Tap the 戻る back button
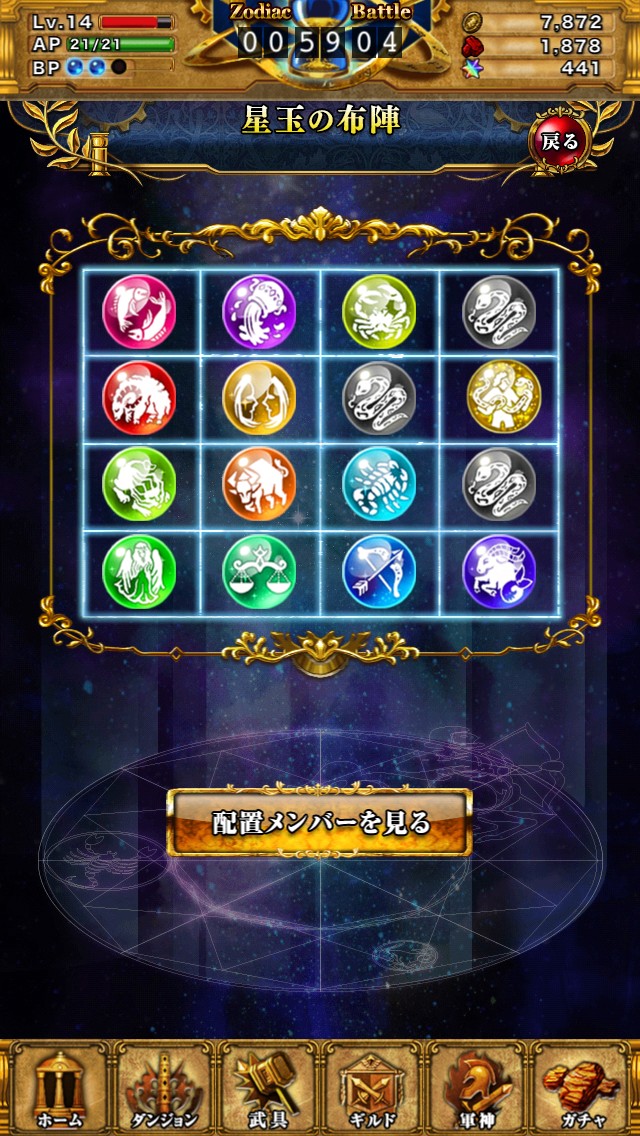This screenshot has width=640, height=1136. coord(559,141)
